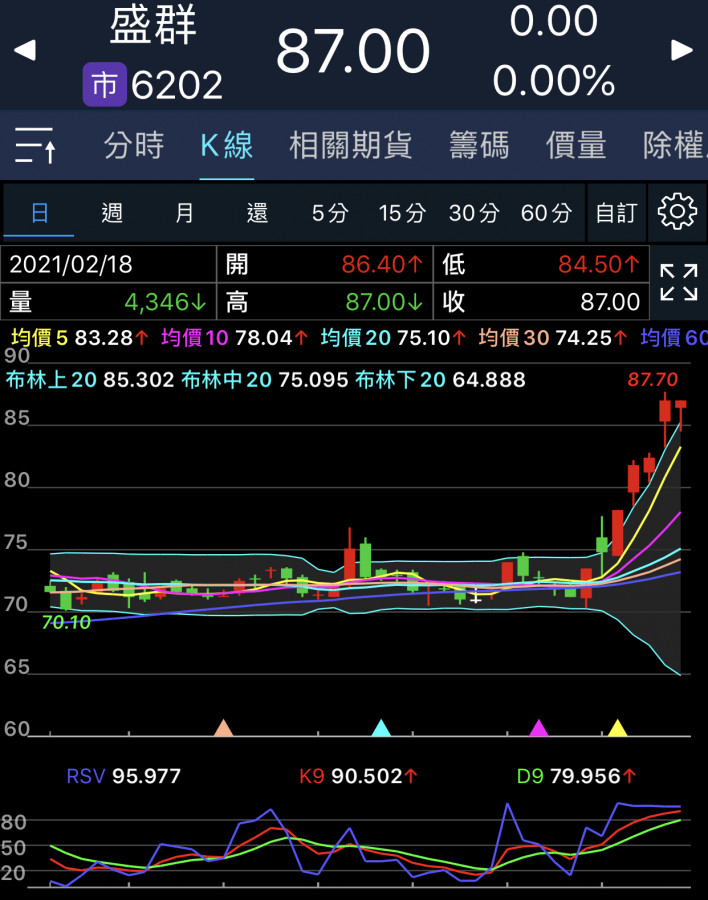Viewport: 708px width, 900px height.
Task: Show the 30分 interval chart
Action: click(x=474, y=212)
